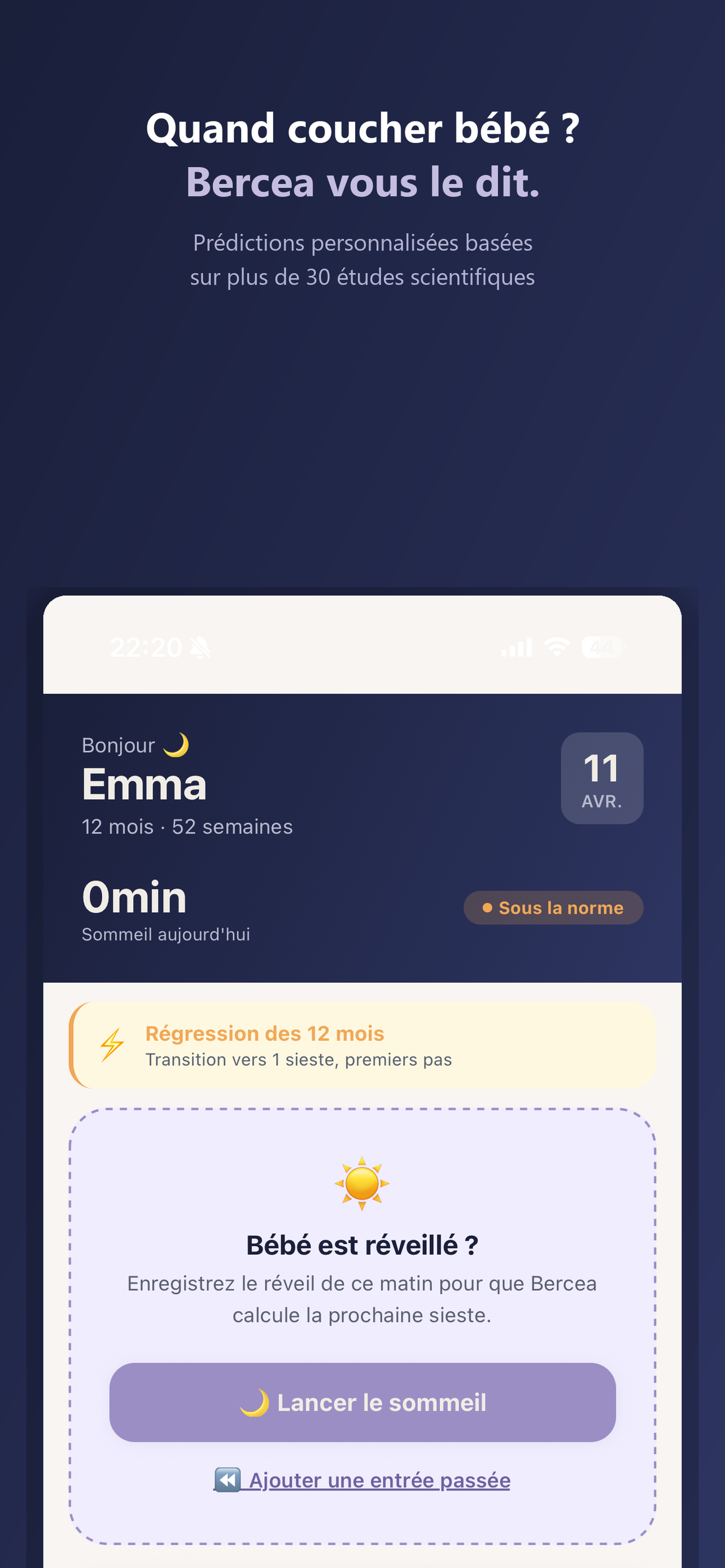Click the rewind icon beside 'Ajouter une entrée passée'
725x1568 pixels.
click(228, 1481)
